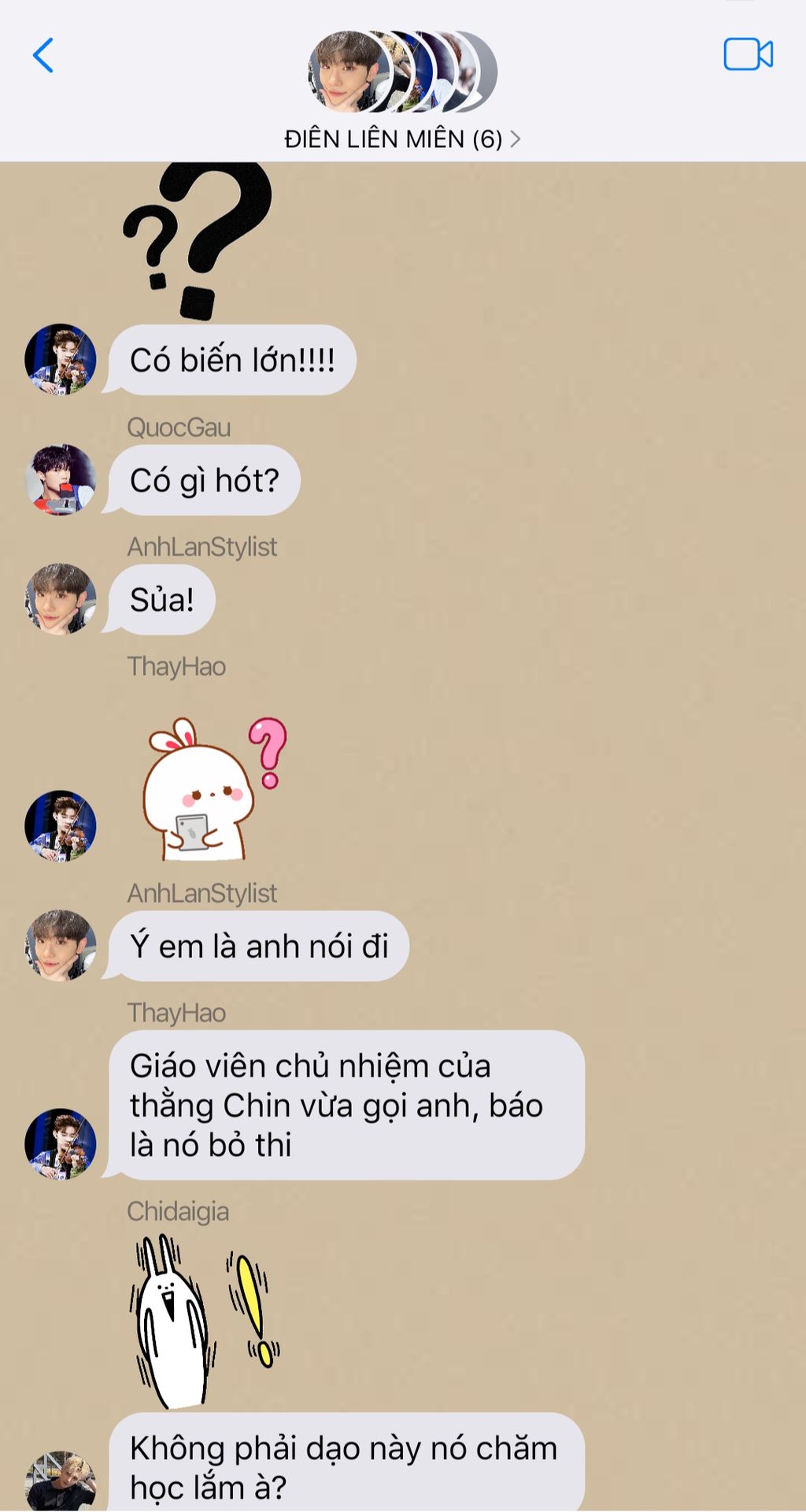The image size is (806, 1512).
Task: Open QuocGau's avatar next to Có gì hót?
Action: pyautogui.click(x=61, y=480)
